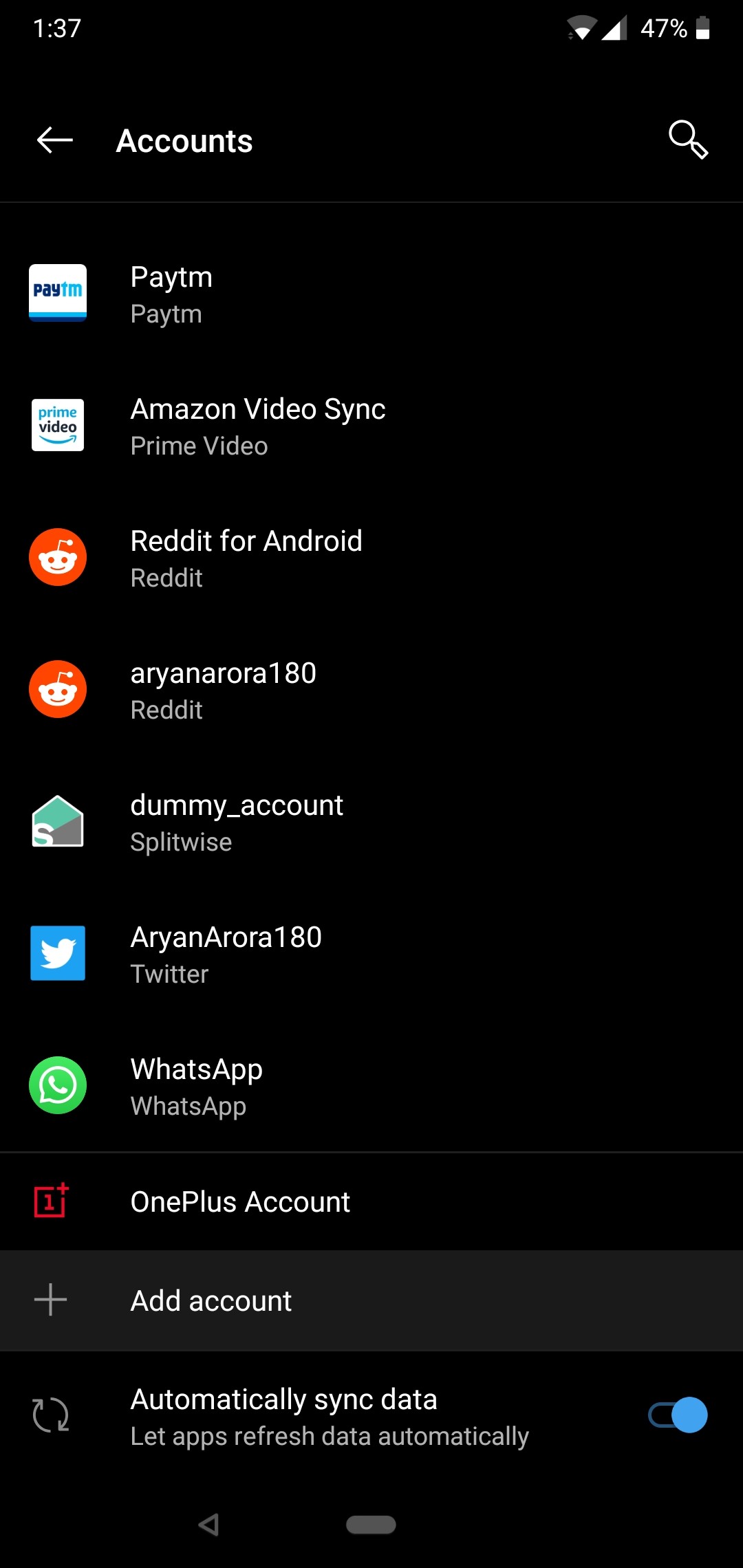The height and width of the screenshot is (1568, 743).
Task: Tap Add account
Action: coord(371,1300)
